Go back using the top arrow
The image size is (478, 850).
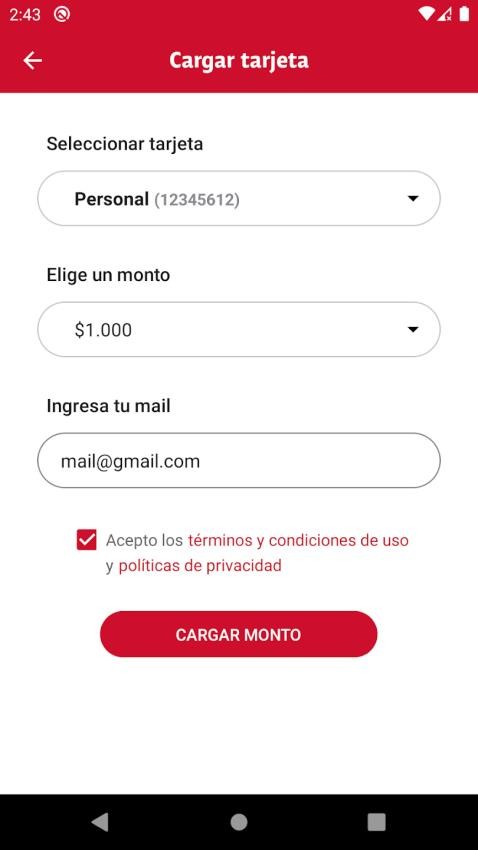coord(33,60)
